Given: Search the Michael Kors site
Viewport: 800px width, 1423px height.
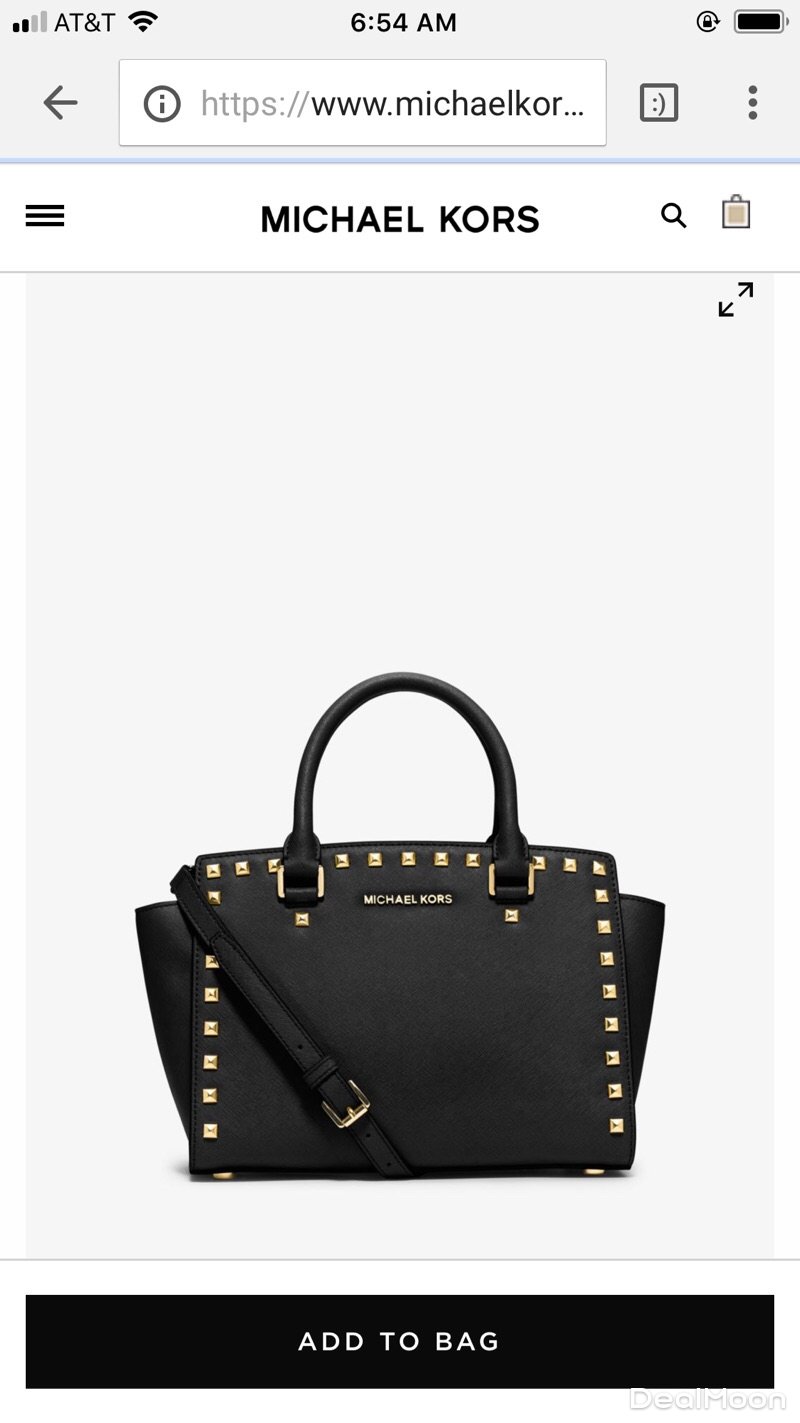Looking at the screenshot, I should (674, 215).
